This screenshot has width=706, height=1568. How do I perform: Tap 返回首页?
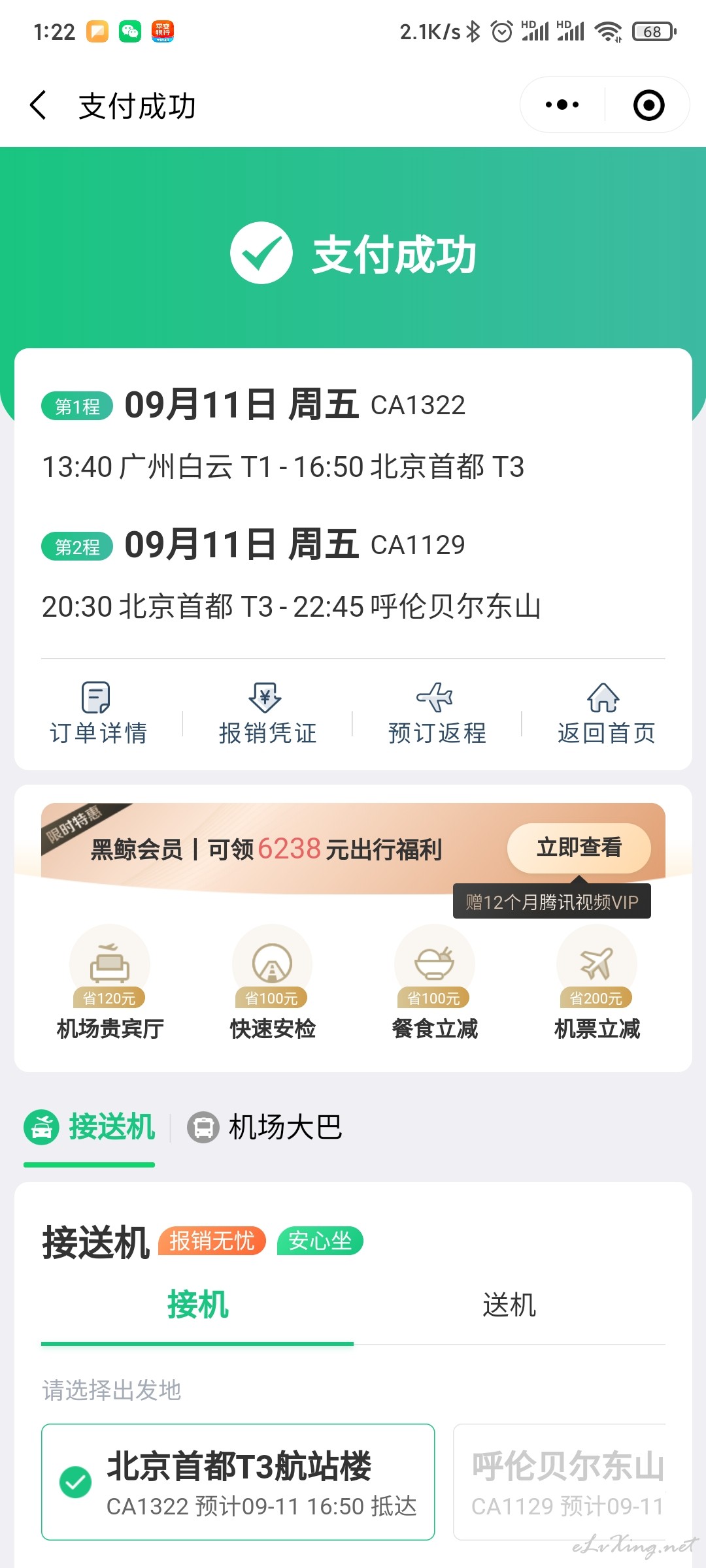pyautogui.click(x=606, y=714)
